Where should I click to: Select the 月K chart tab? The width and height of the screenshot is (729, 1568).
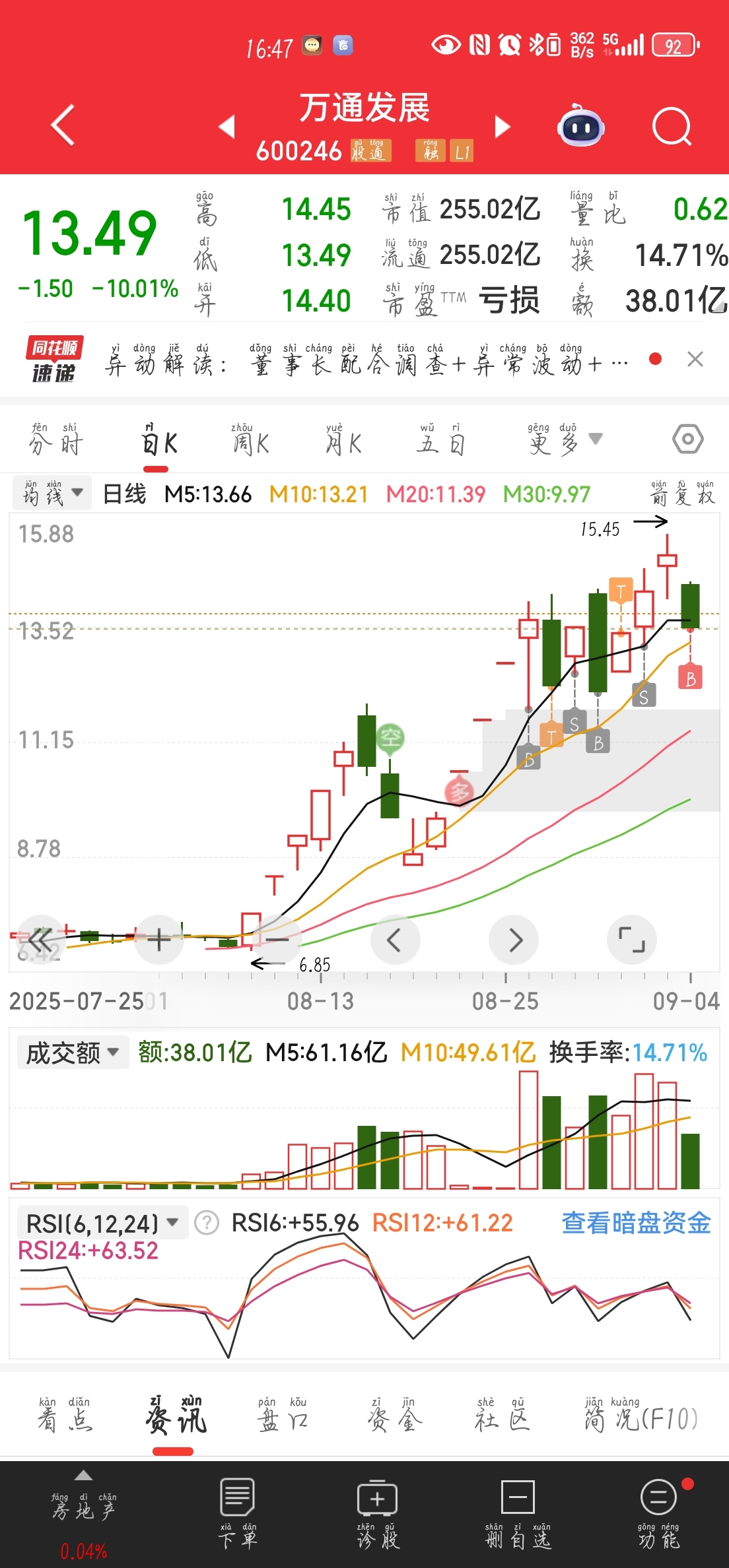click(x=343, y=440)
